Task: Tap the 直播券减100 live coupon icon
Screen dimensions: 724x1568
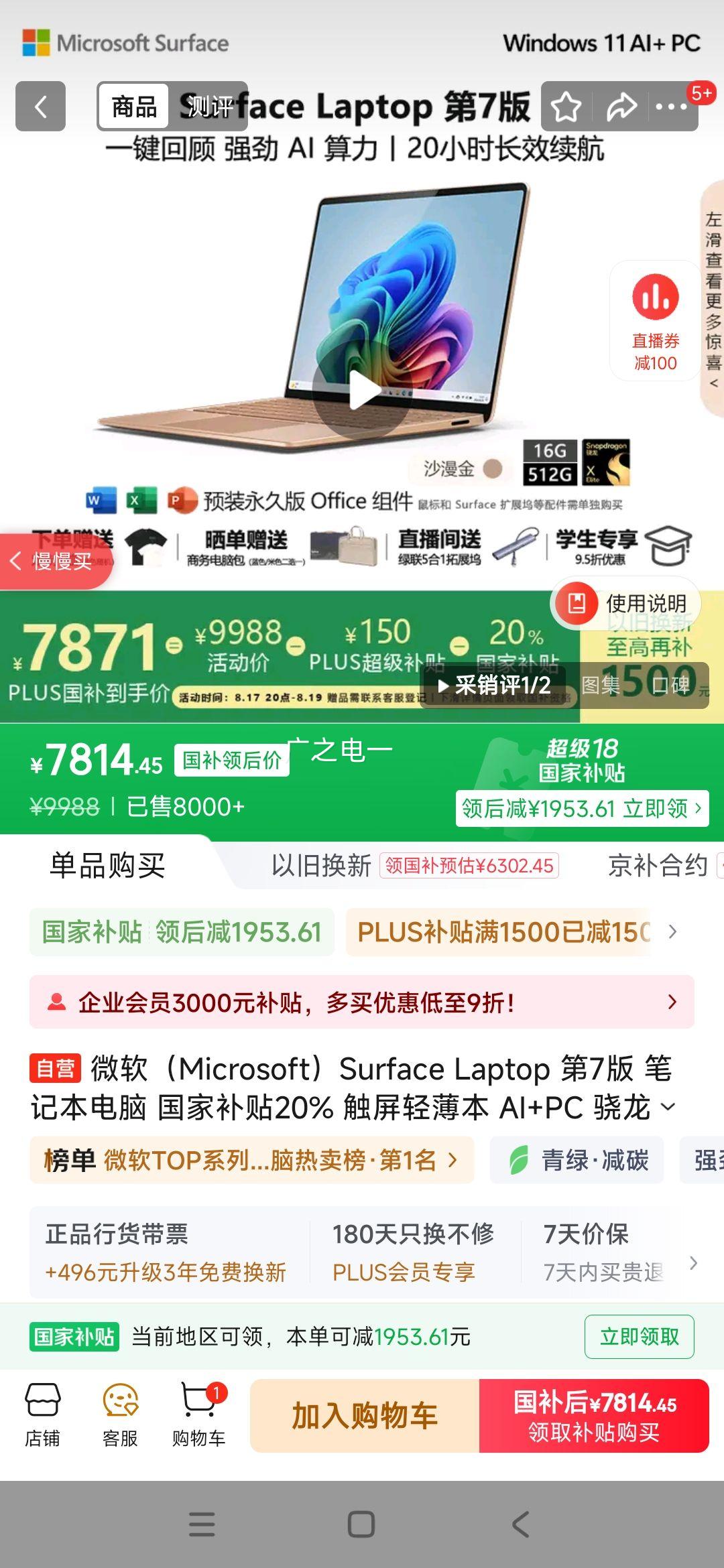Action: pos(655,315)
